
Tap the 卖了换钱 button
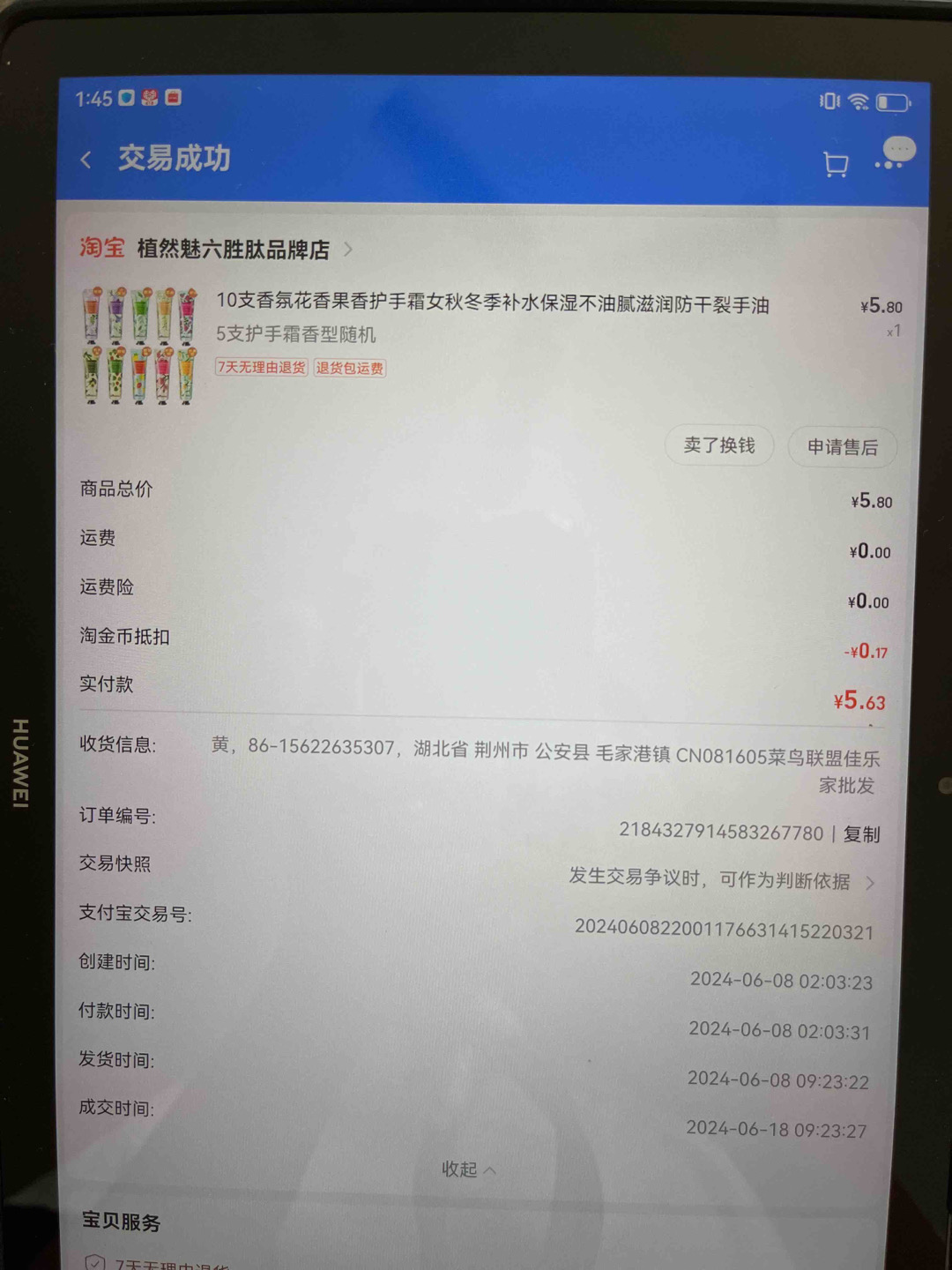pos(719,445)
